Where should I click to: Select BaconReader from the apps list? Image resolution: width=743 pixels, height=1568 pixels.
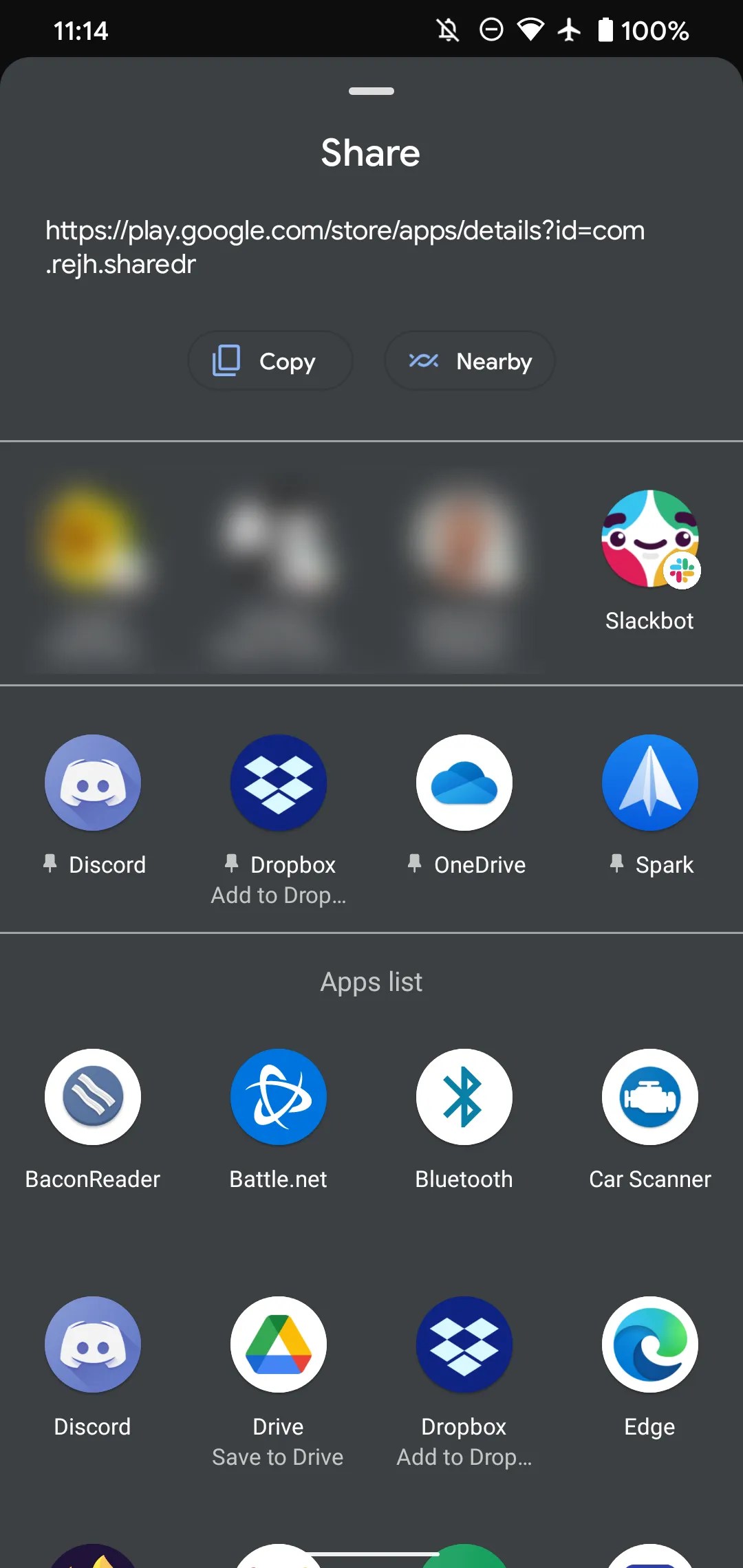[x=93, y=1097]
